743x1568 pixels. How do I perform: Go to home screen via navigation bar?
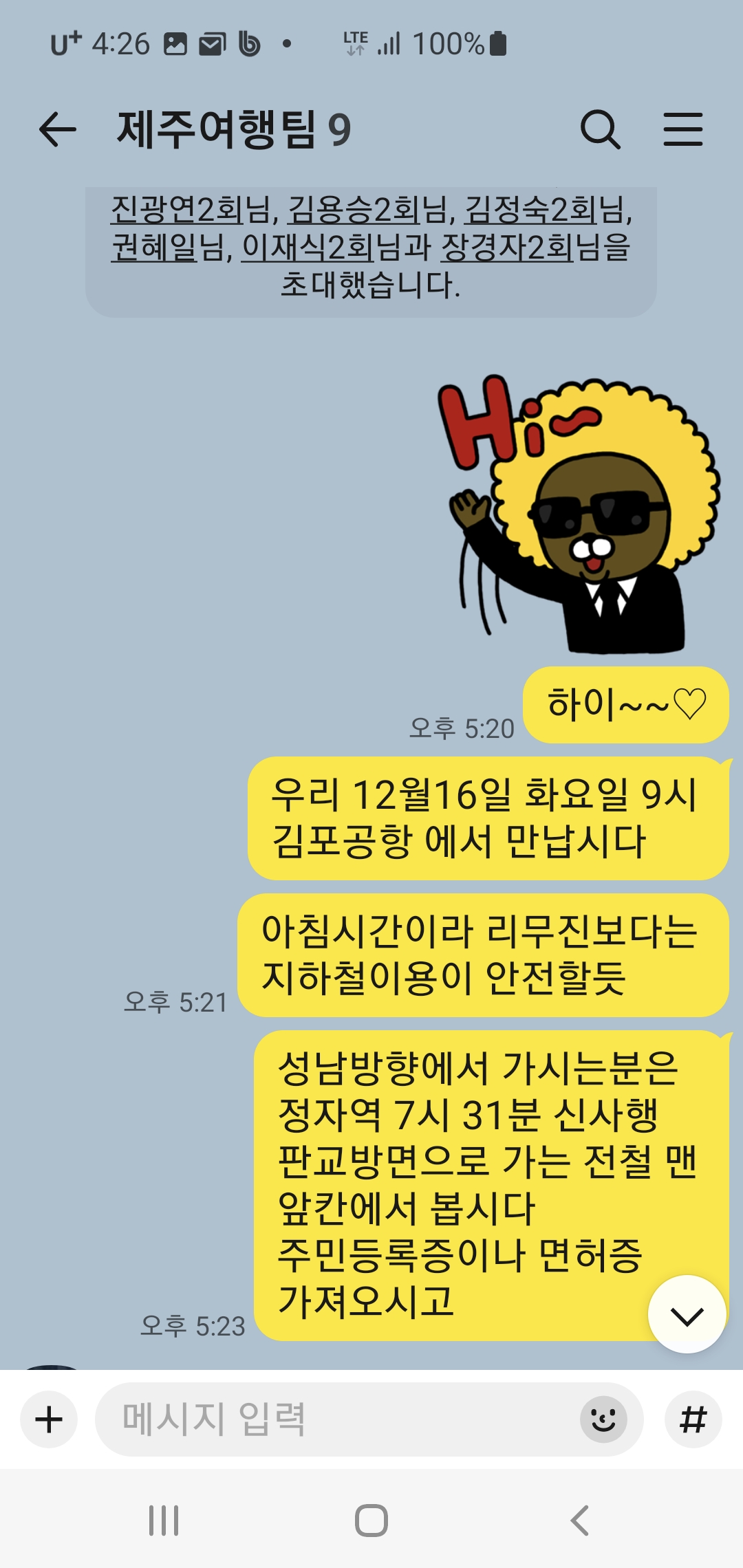click(x=371, y=1521)
